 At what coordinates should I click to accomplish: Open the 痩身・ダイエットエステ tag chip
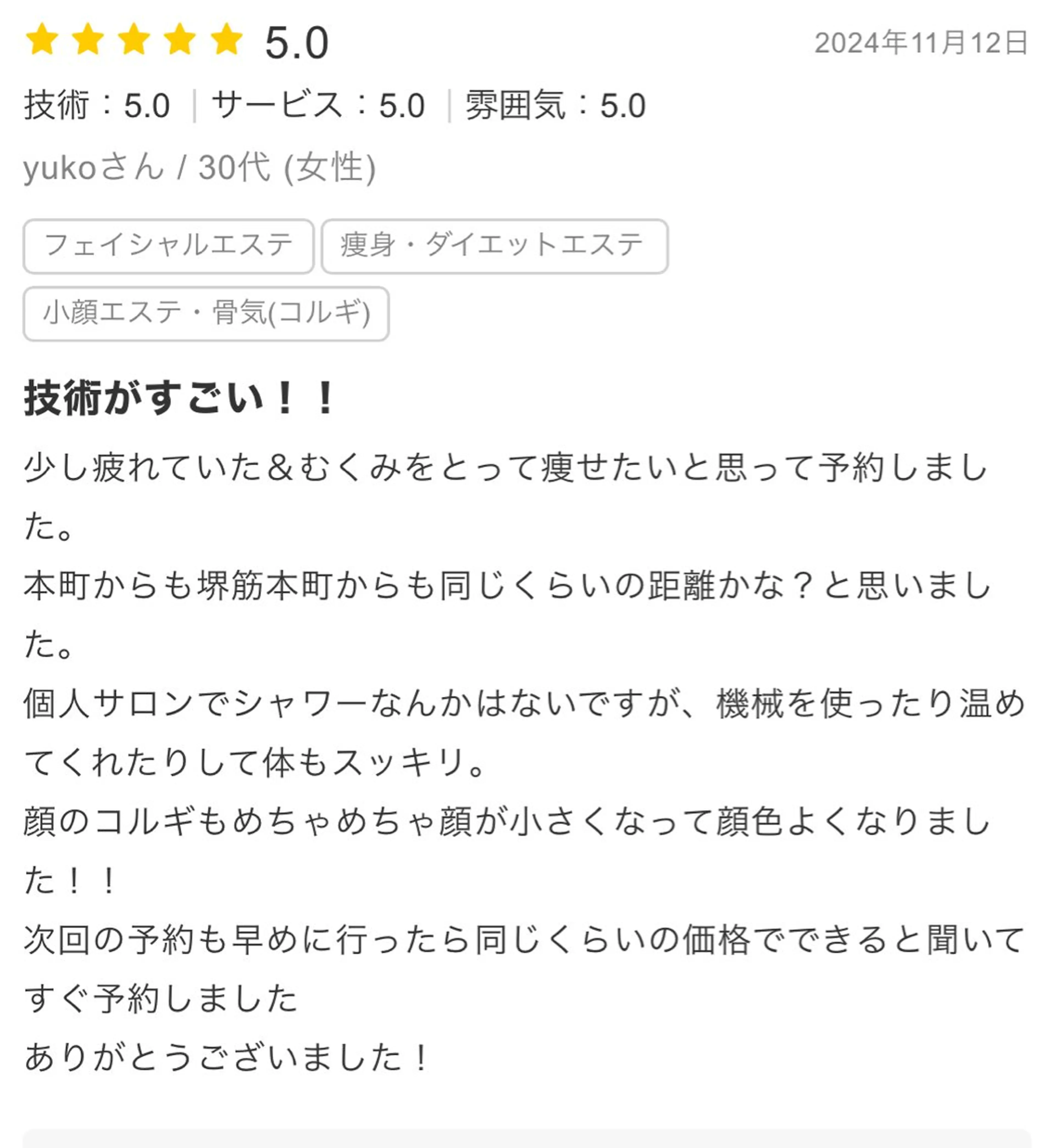[x=494, y=246]
